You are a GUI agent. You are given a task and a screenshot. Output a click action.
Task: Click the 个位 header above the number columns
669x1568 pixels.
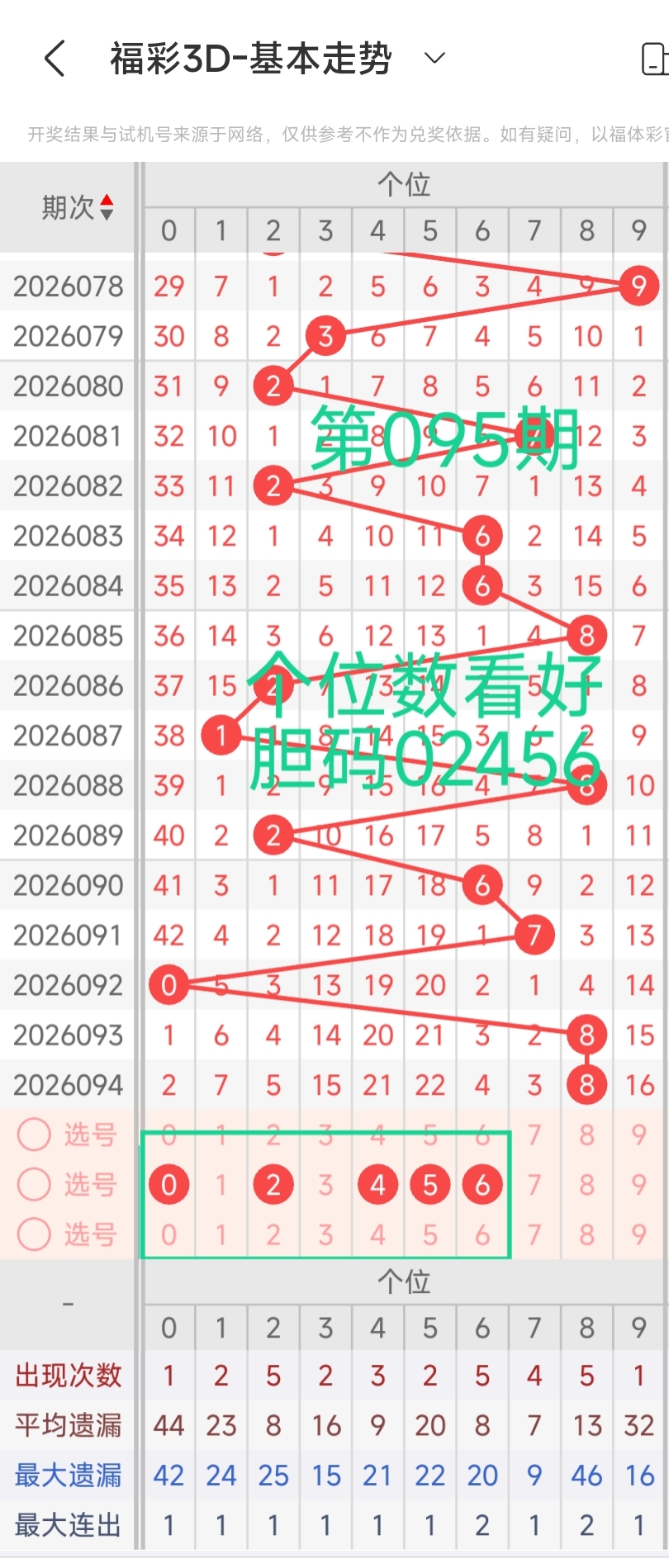(404, 184)
